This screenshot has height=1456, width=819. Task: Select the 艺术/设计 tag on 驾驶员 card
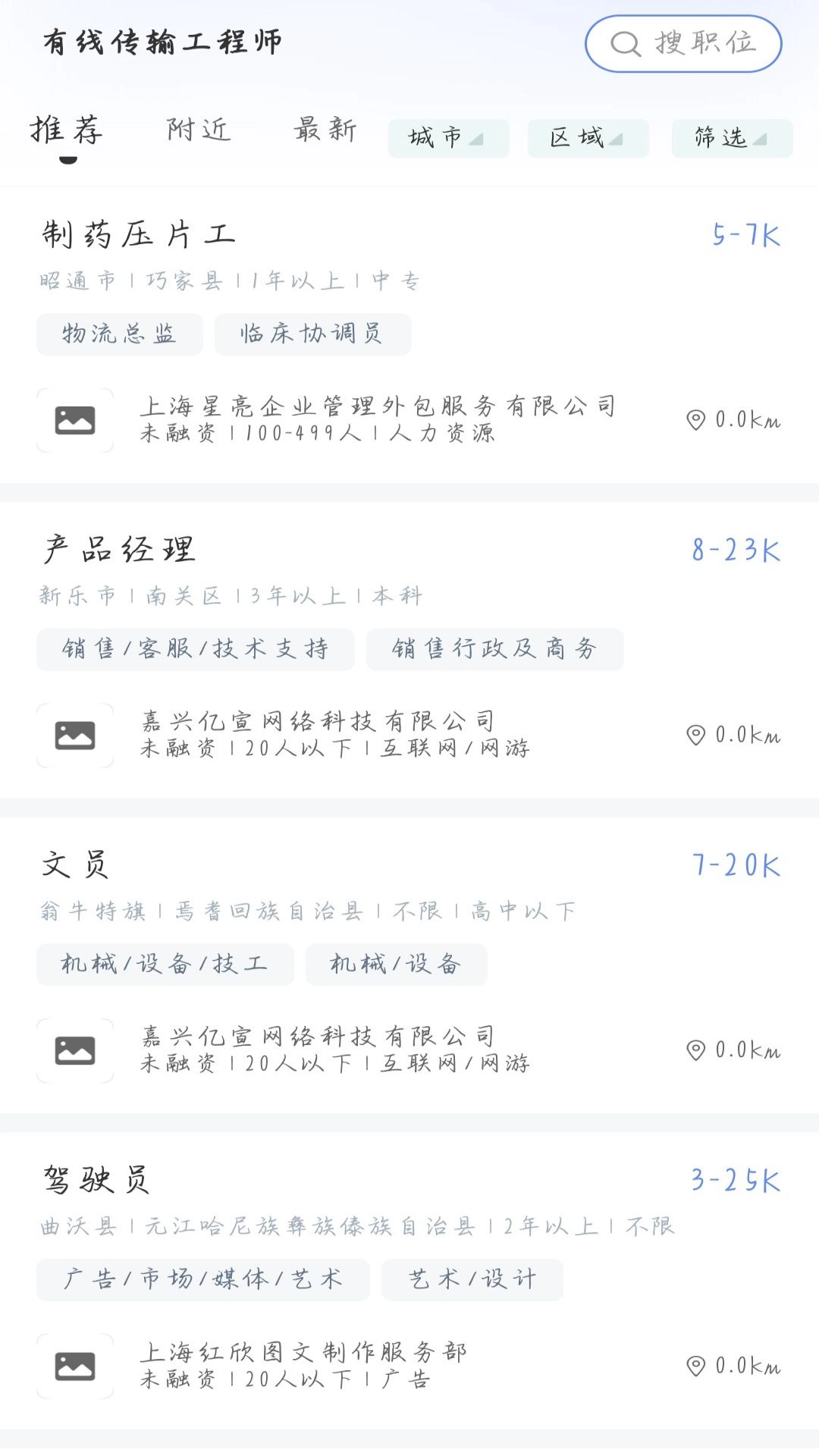tap(472, 1279)
